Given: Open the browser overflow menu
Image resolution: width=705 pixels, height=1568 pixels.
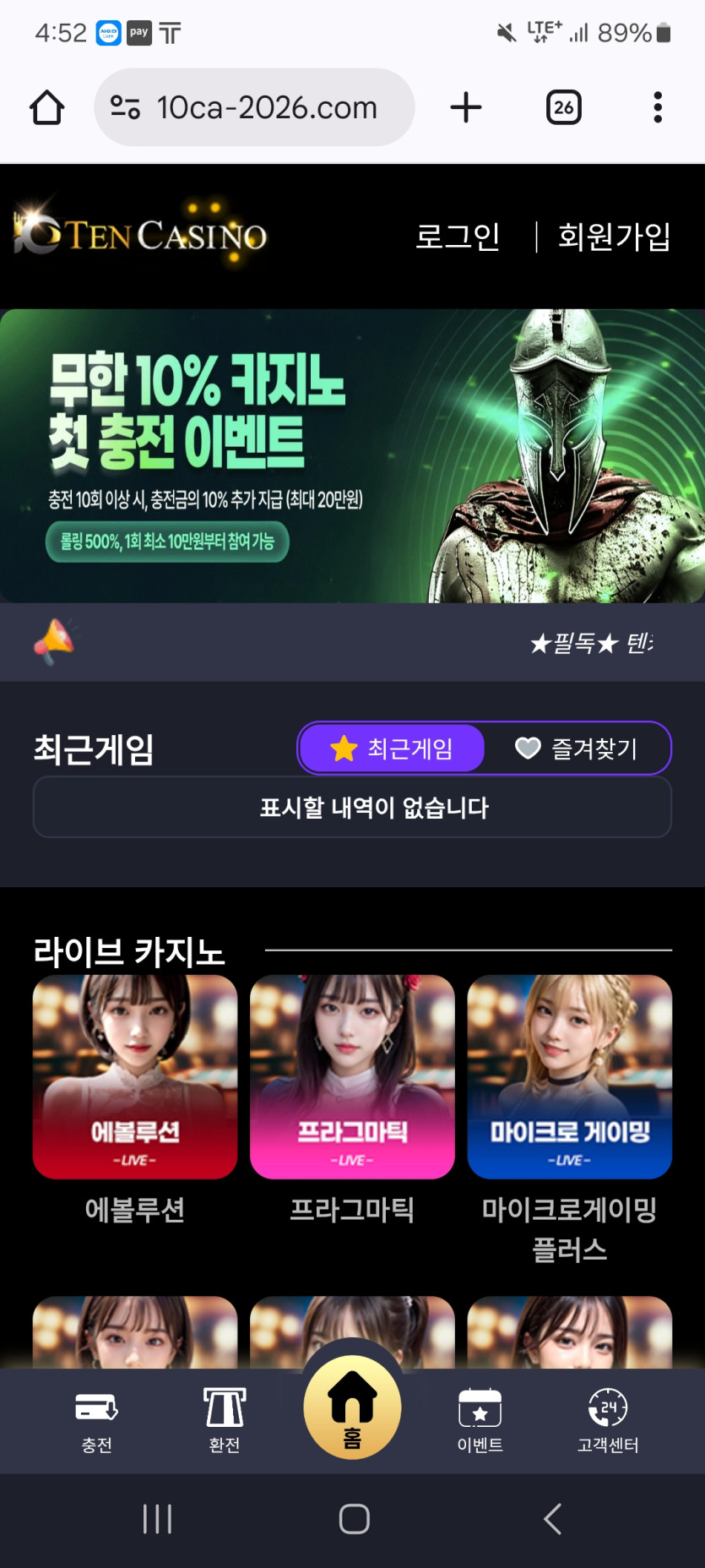Looking at the screenshot, I should pyautogui.click(x=657, y=108).
